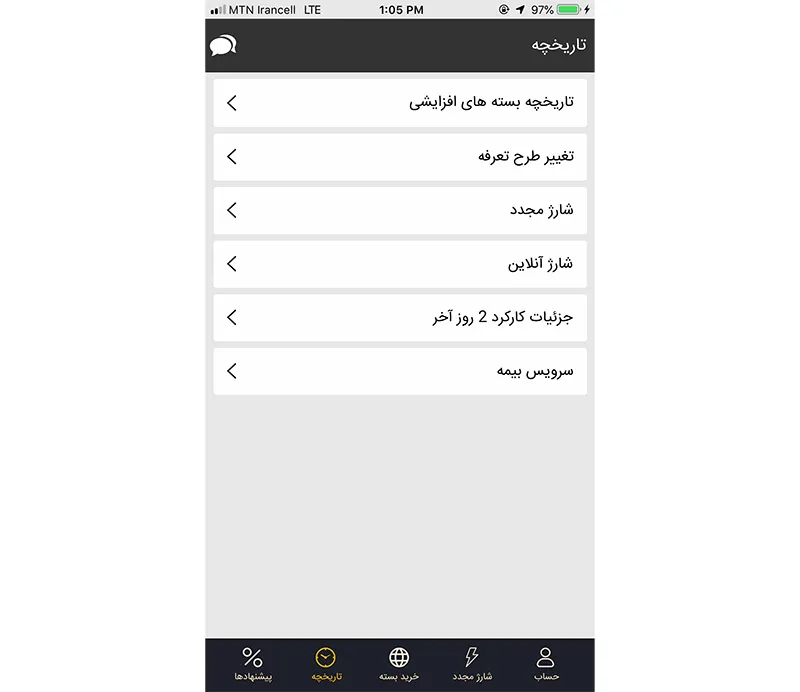Switch to the پیشنهادها tab
The image size is (800, 692).
tap(253, 665)
